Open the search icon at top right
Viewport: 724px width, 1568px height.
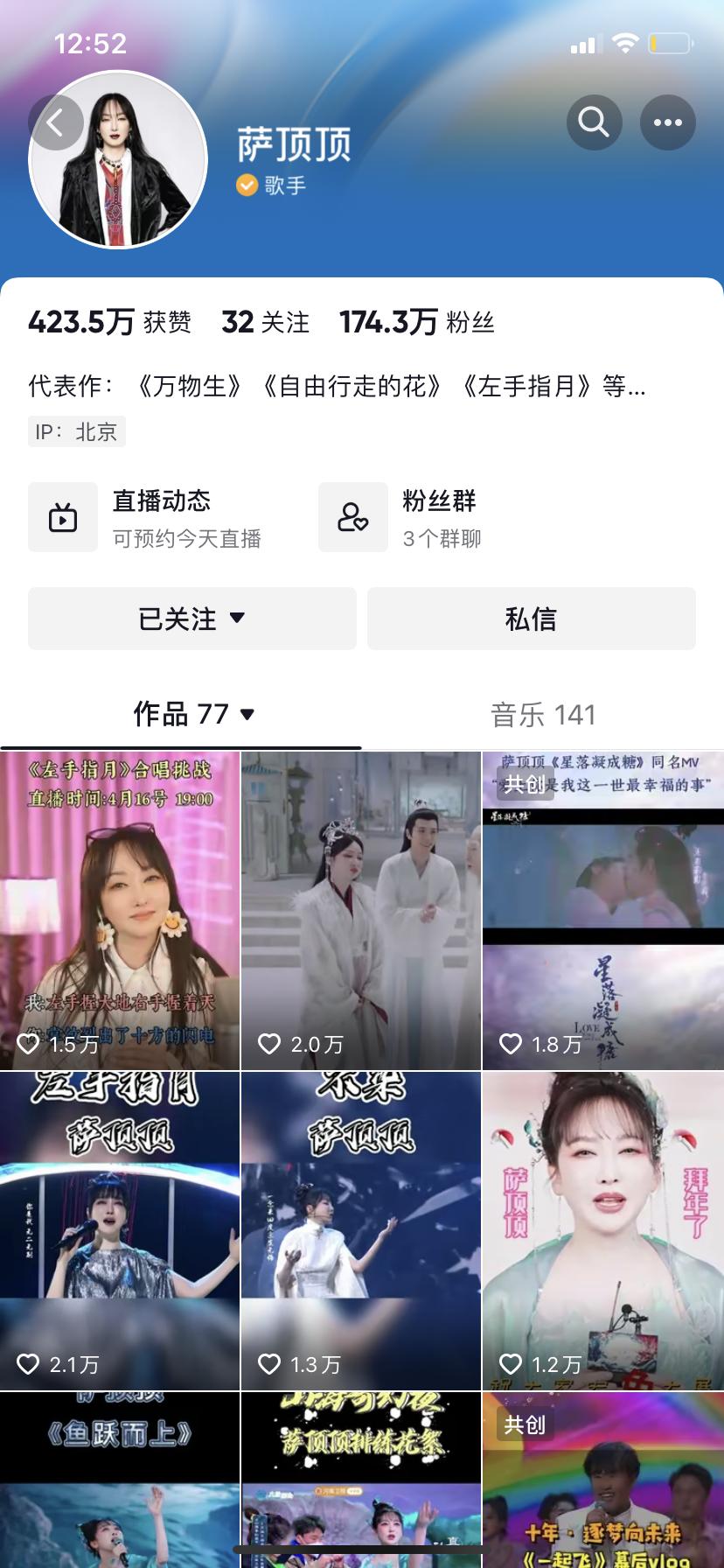click(x=595, y=122)
